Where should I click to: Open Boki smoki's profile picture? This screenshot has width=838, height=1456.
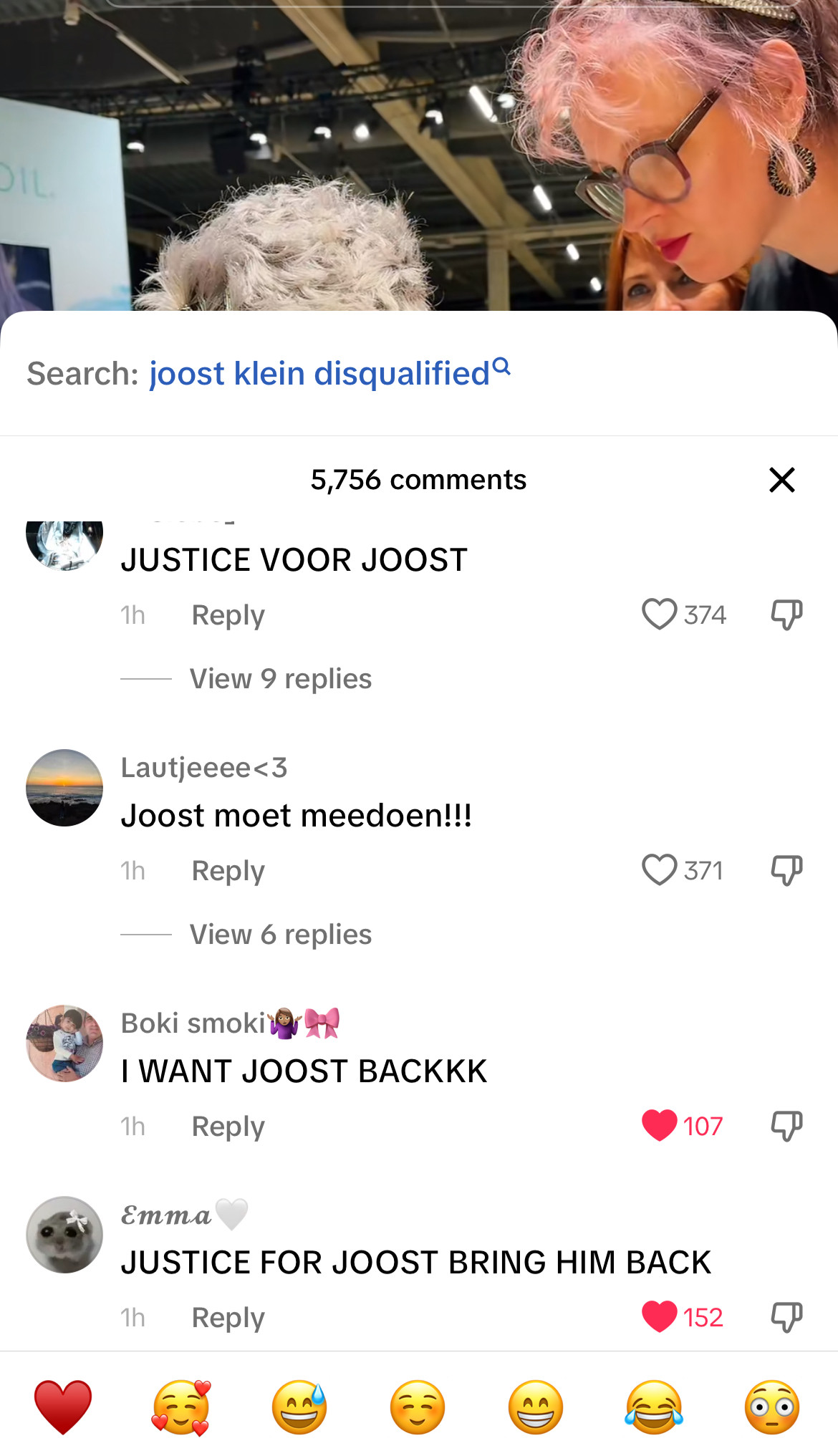(x=64, y=1043)
